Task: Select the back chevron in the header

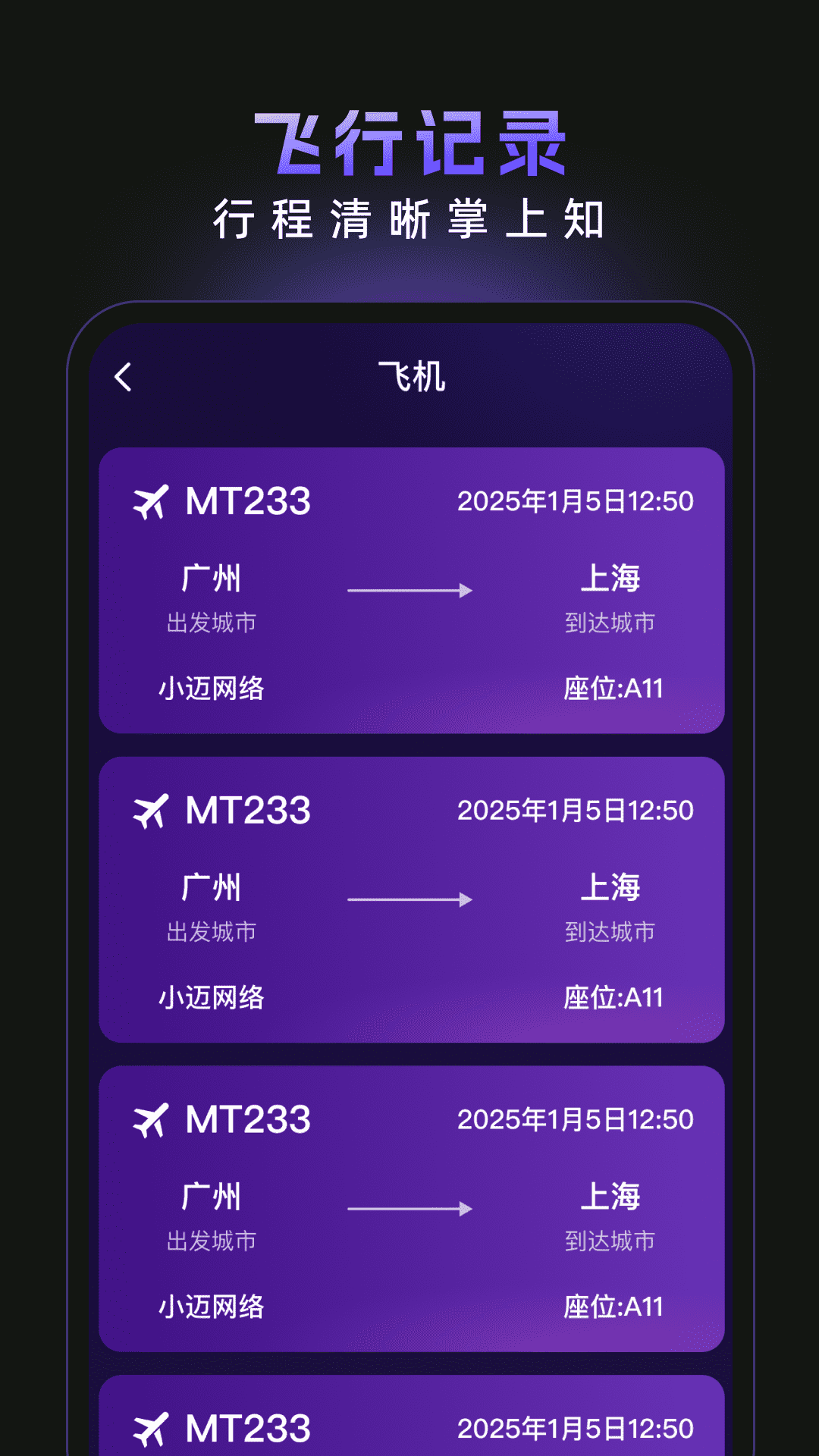Action: tap(124, 377)
